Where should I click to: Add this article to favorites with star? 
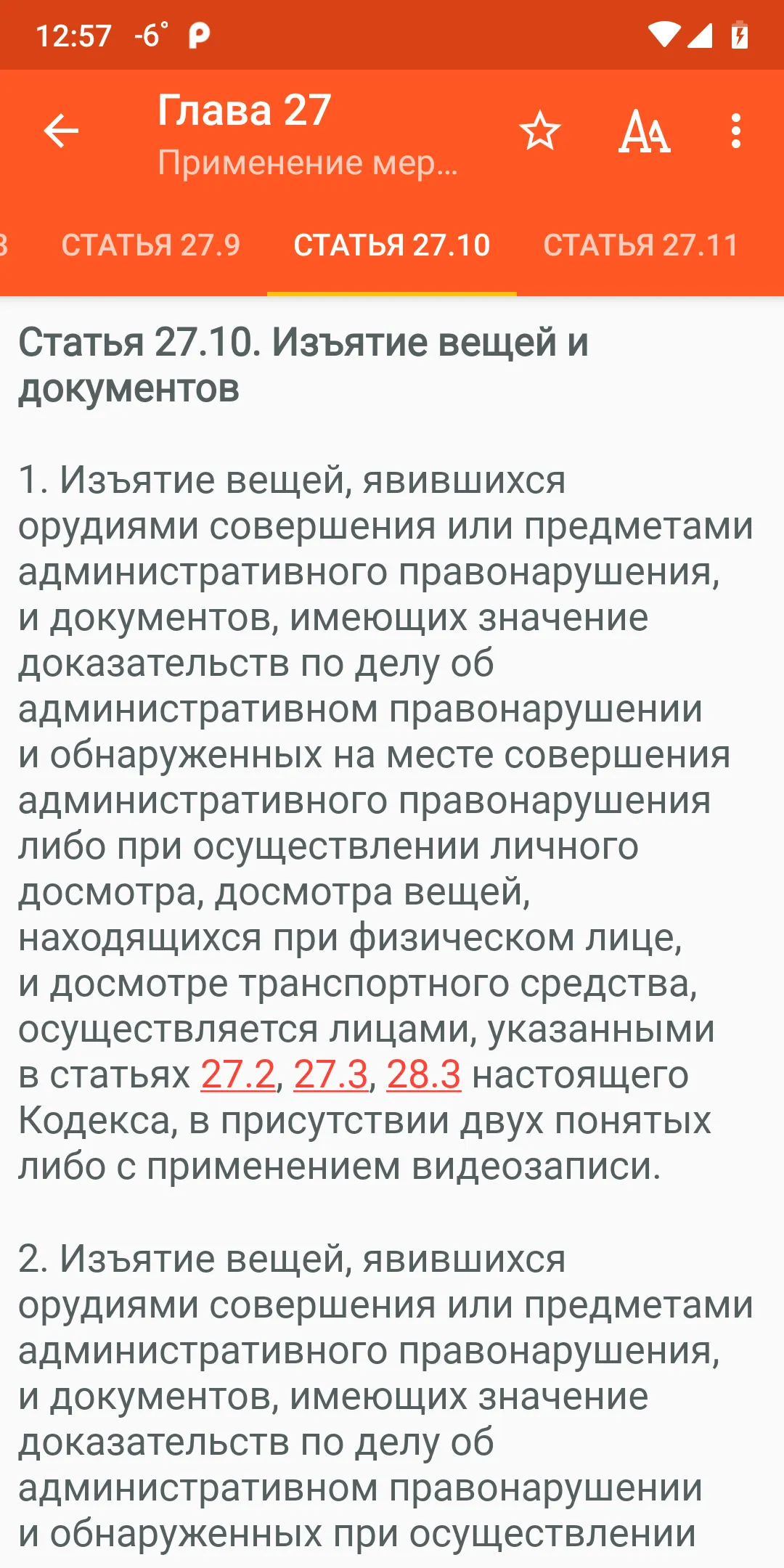[539, 131]
